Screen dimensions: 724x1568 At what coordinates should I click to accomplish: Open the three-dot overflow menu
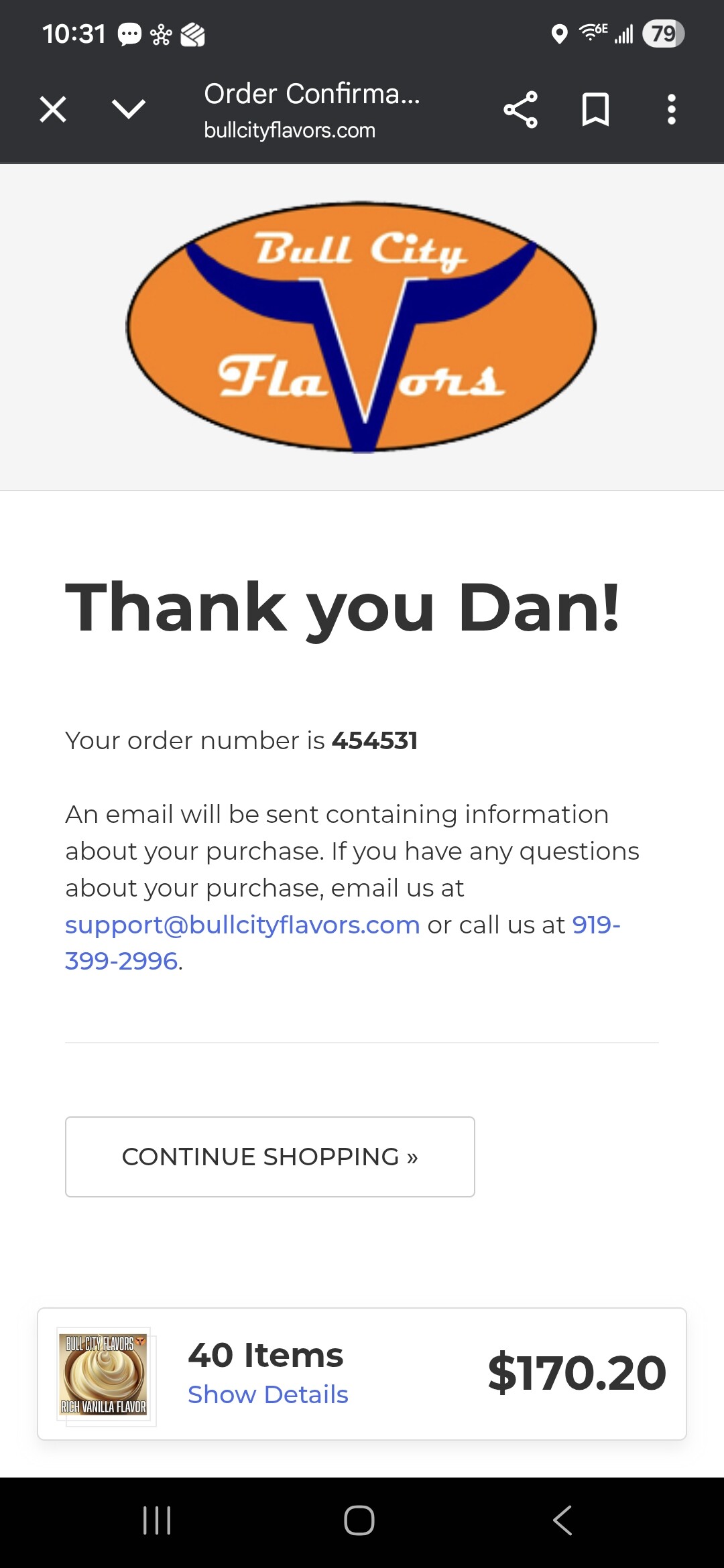(x=671, y=109)
